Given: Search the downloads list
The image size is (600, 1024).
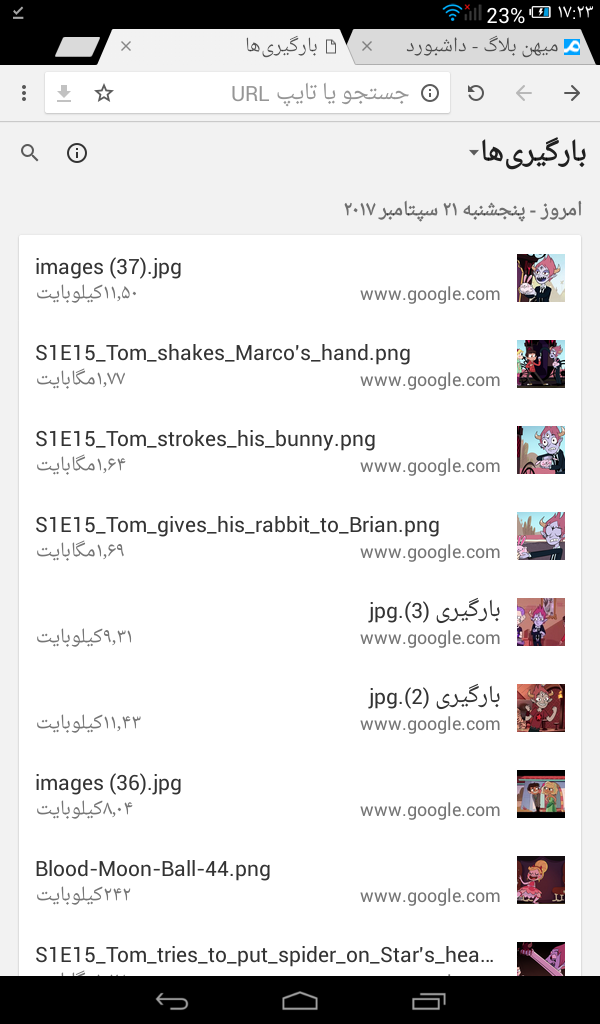Looking at the screenshot, I should click(x=30, y=153).
